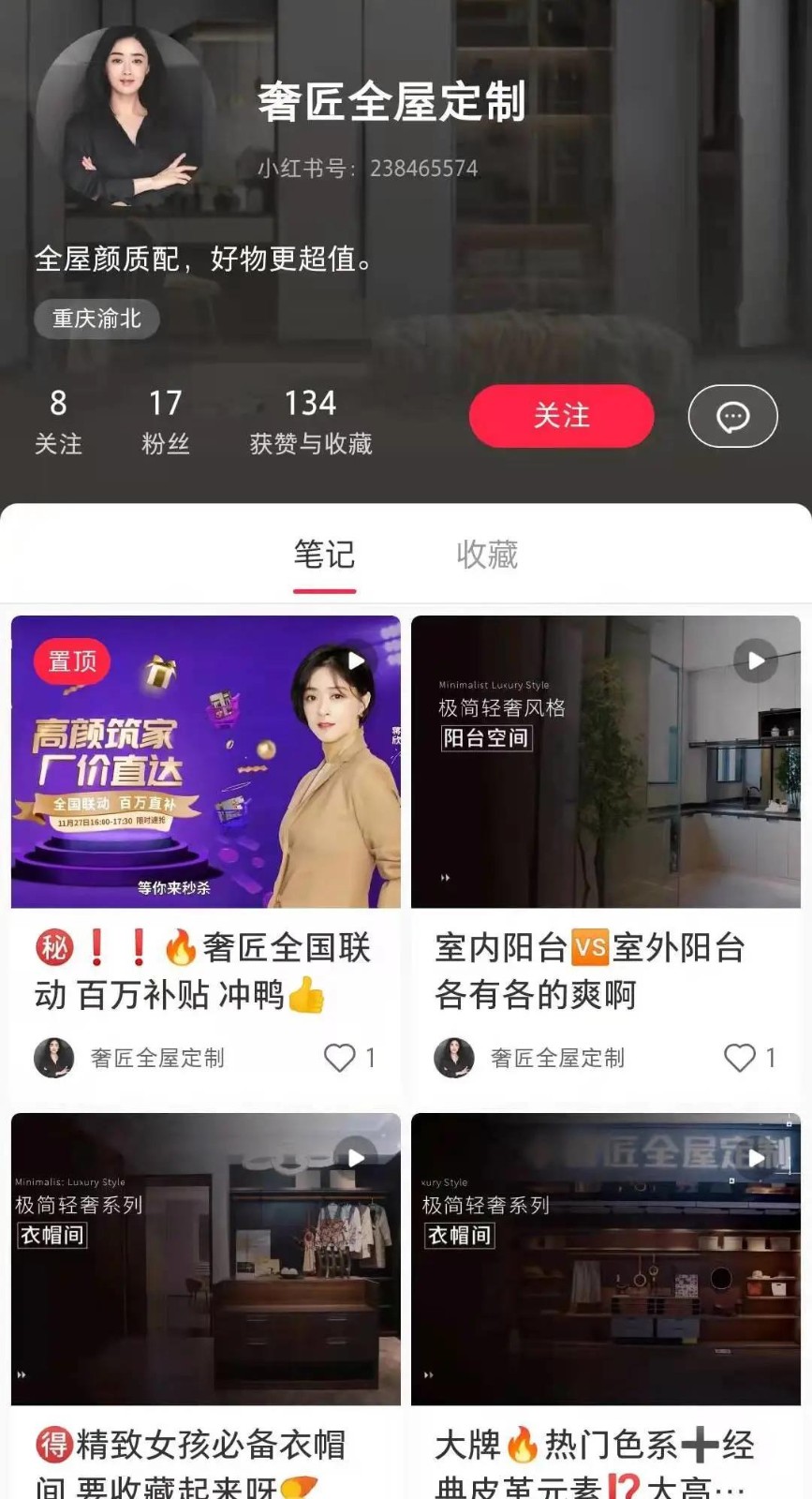This screenshot has width=812, height=1499.
Task: Tap the 重庆渝北 location chip
Action: tap(96, 319)
